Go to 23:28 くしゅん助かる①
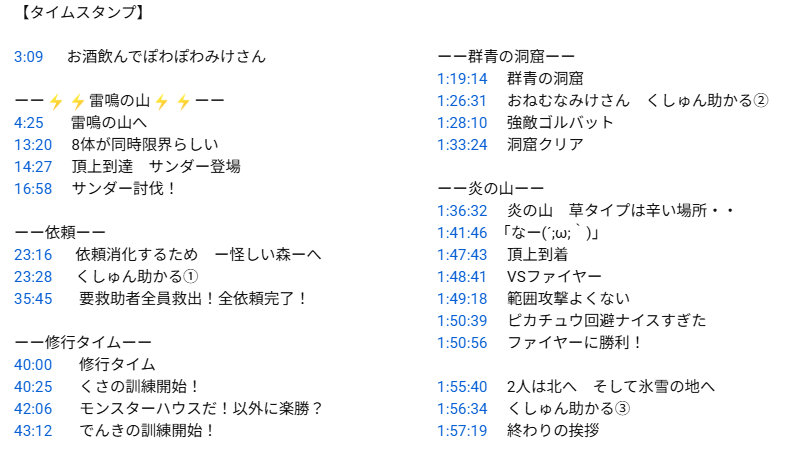The image size is (801, 457). pos(33,277)
